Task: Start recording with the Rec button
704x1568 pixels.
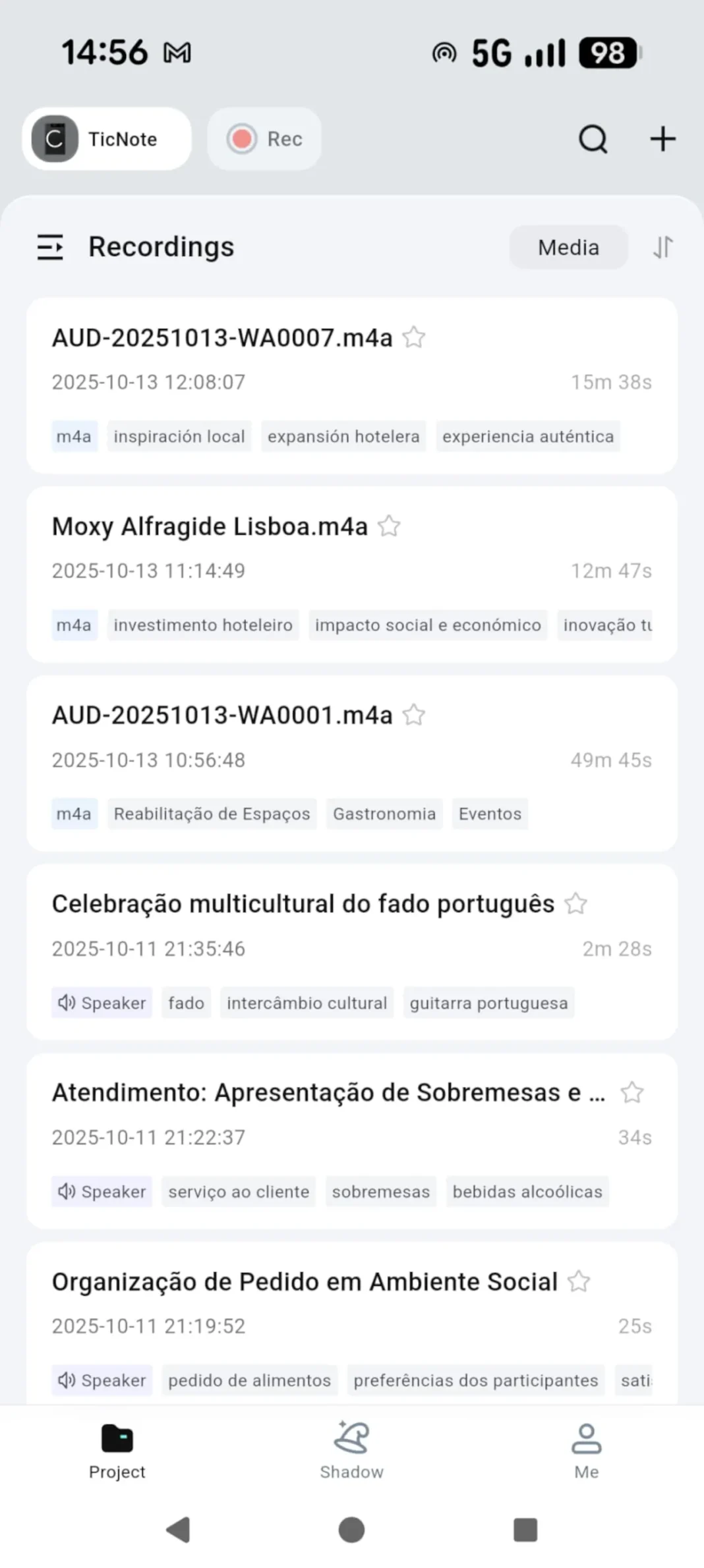Action: coord(263,139)
